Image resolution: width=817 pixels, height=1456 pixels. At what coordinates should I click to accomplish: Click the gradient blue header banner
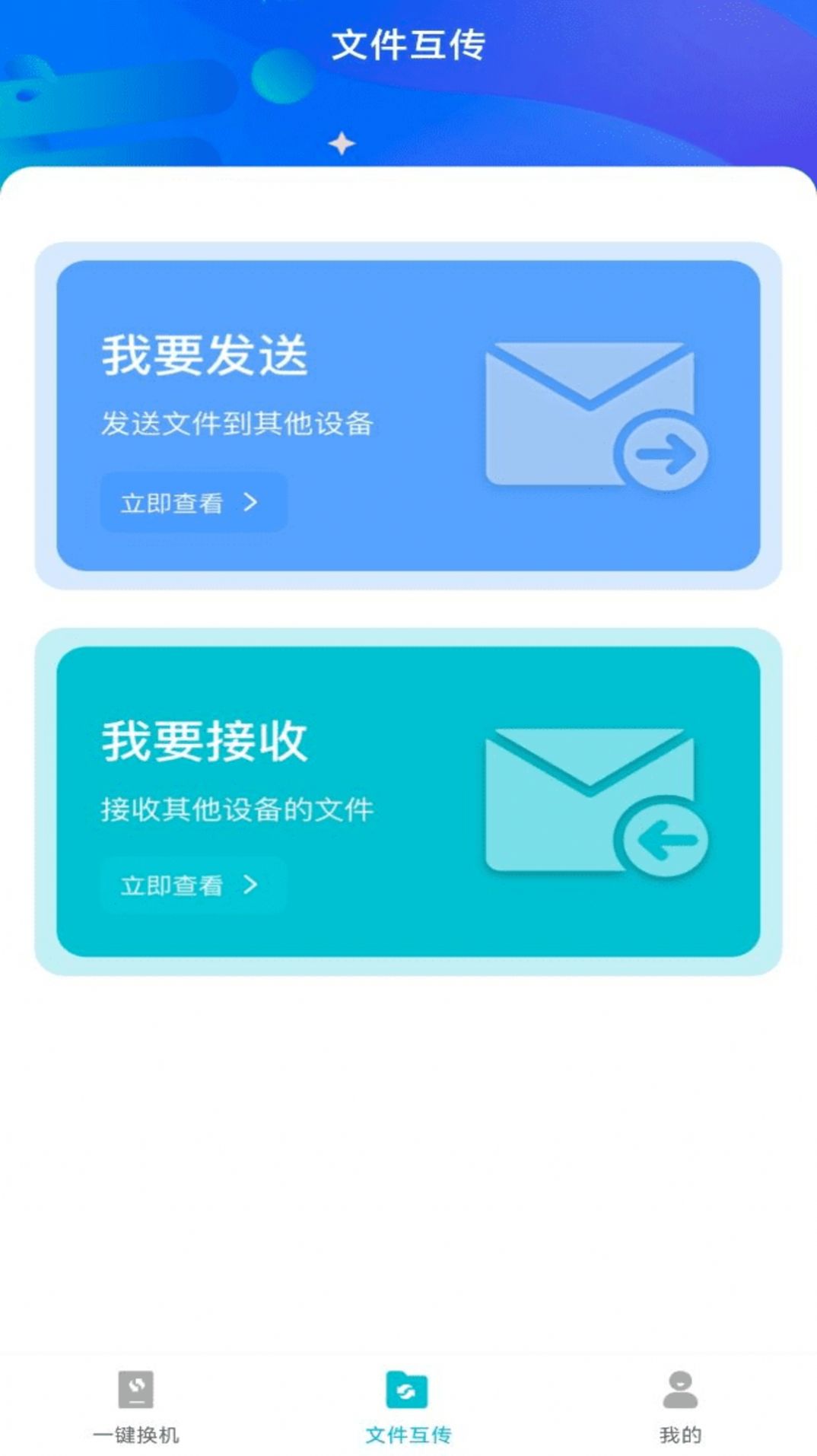coord(408,91)
